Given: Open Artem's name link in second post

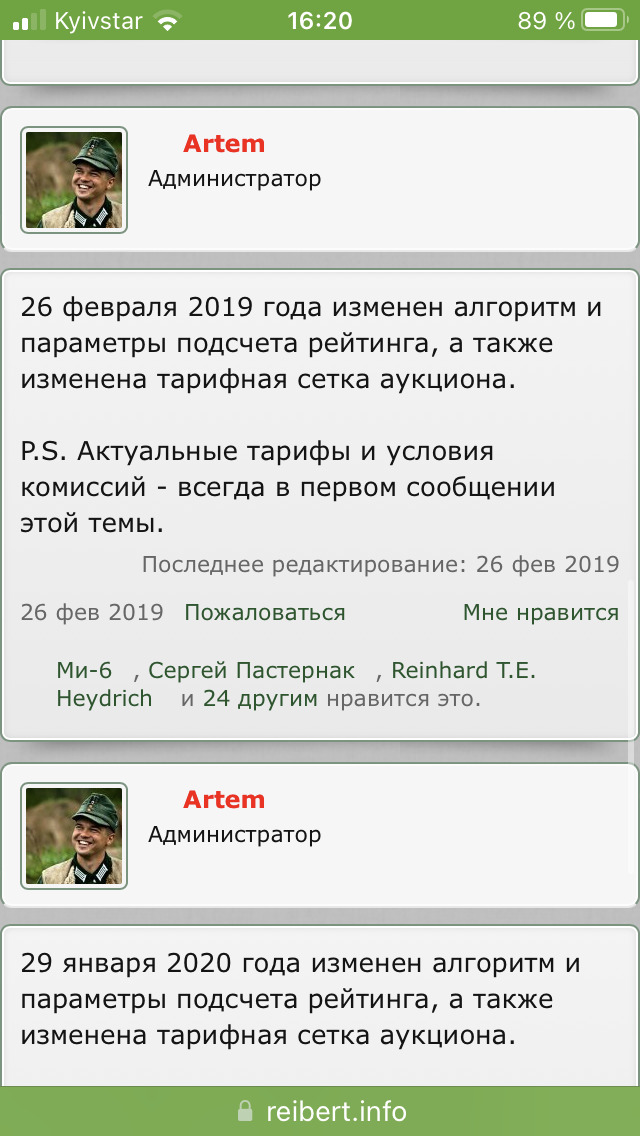Looking at the screenshot, I should 223,800.
